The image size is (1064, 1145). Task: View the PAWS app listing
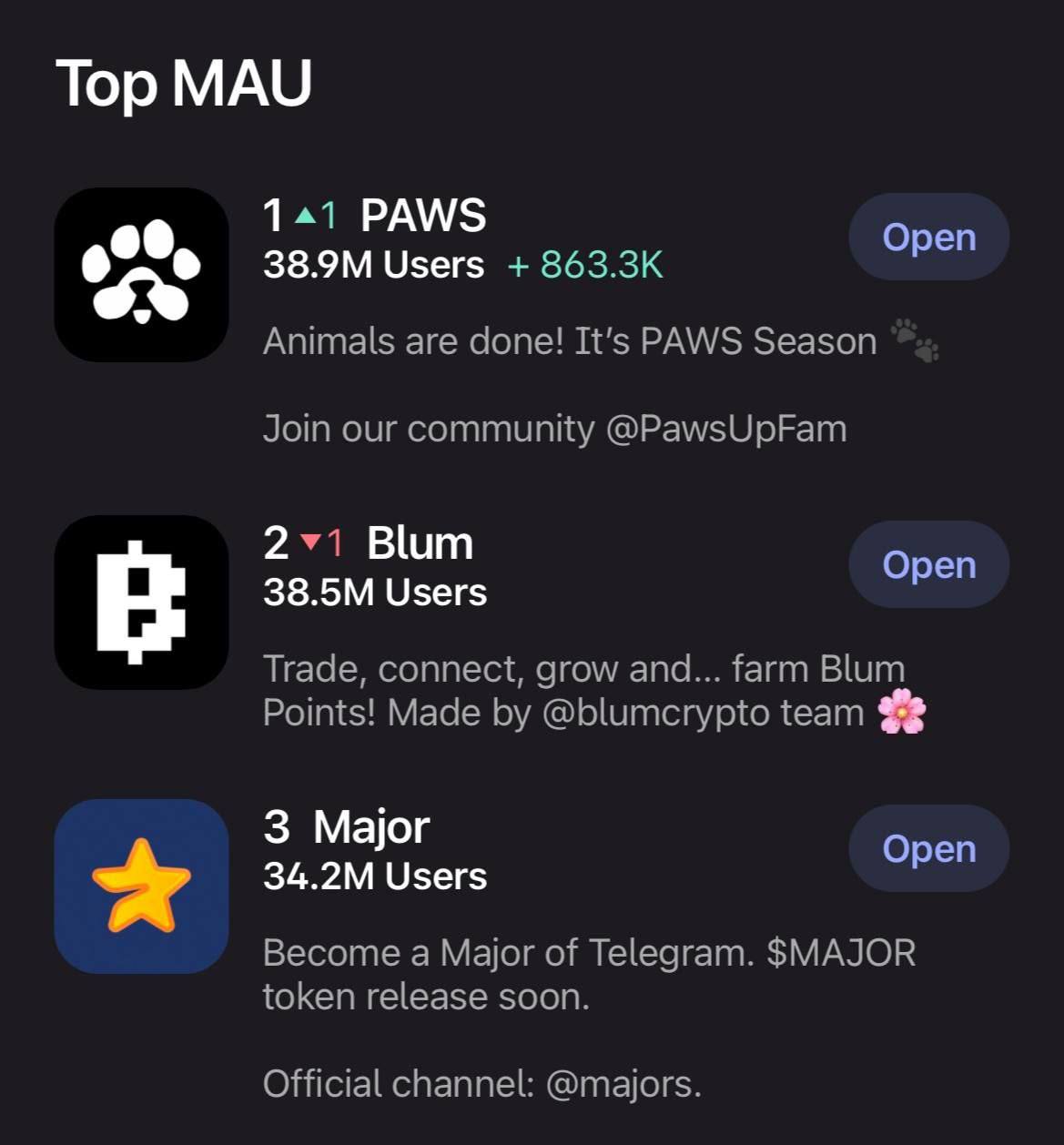pyautogui.click(x=141, y=275)
